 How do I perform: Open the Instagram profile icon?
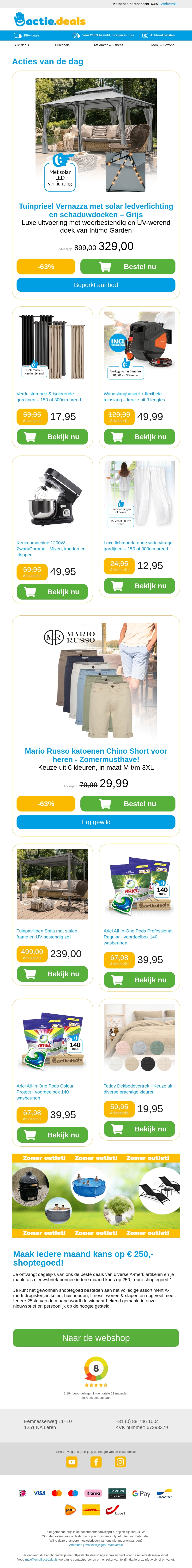(120, 1462)
